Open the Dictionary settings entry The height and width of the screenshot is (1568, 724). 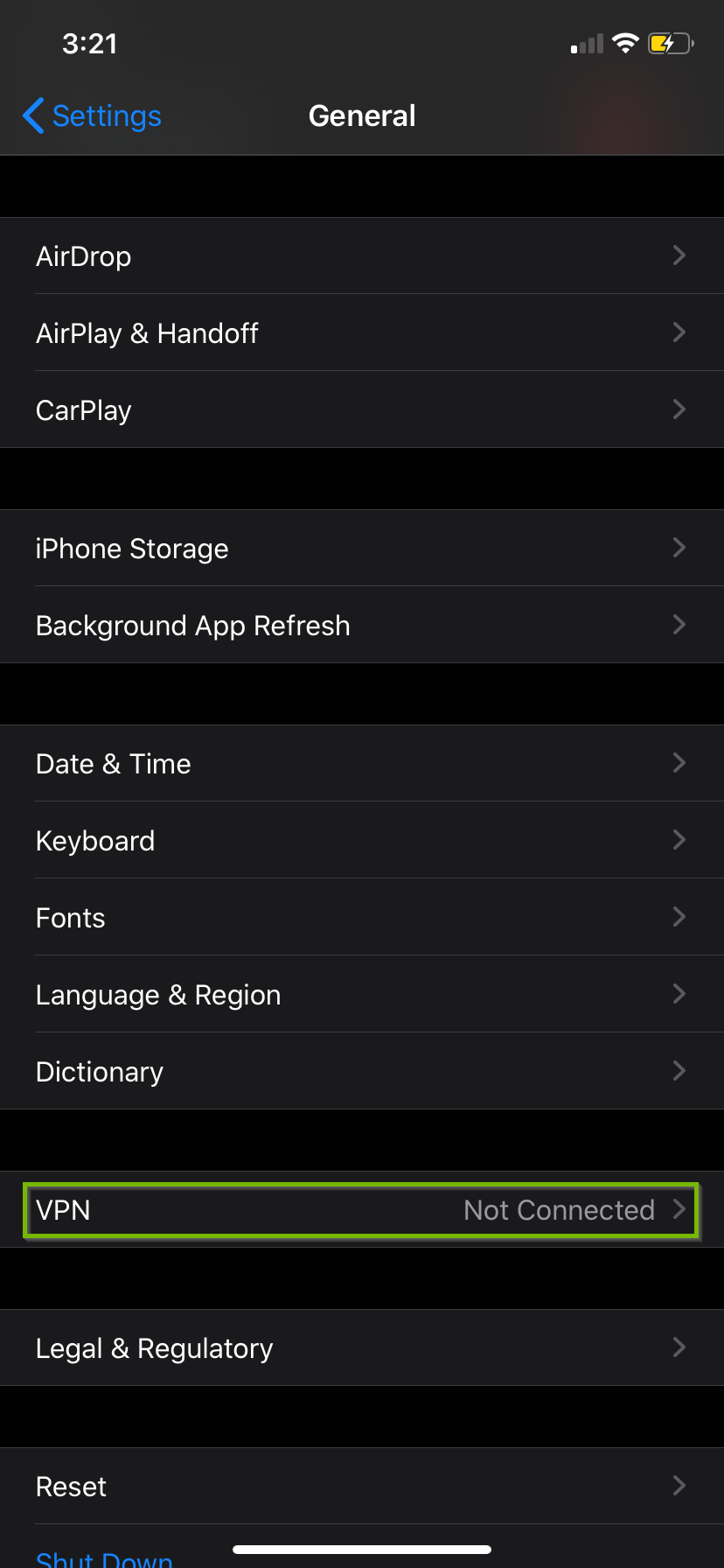tap(99, 1071)
